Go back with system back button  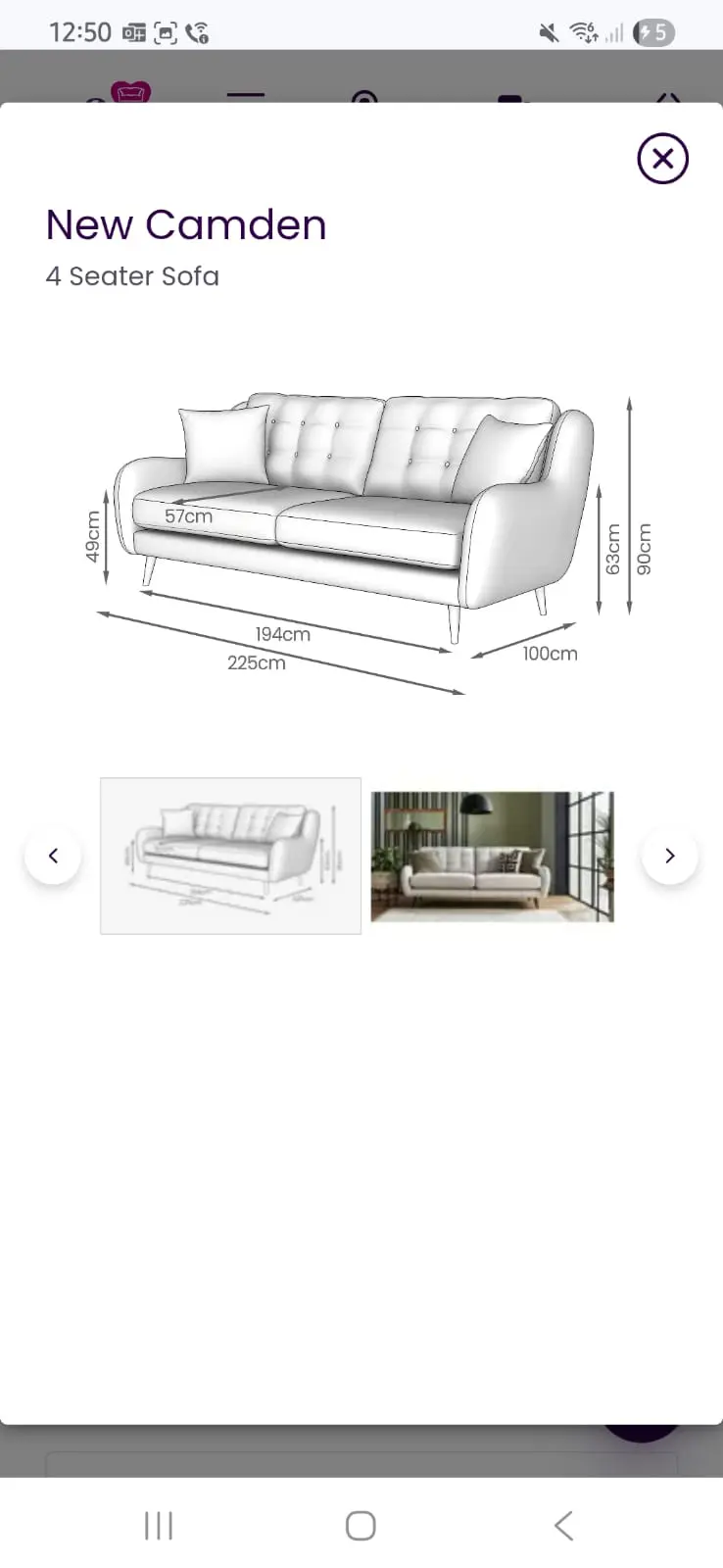pyautogui.click(x=563, y=1525)
